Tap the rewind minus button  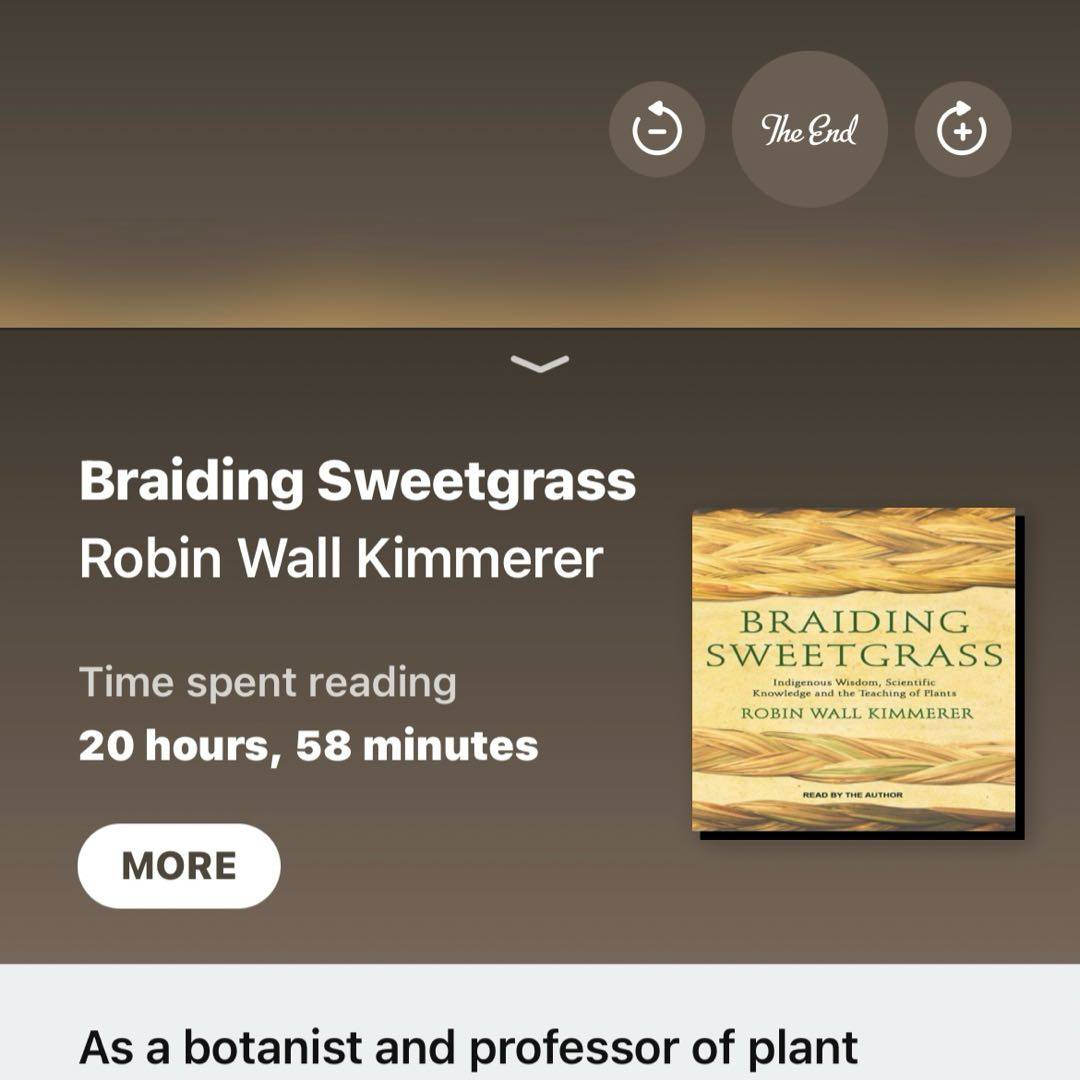pos(657,130)
